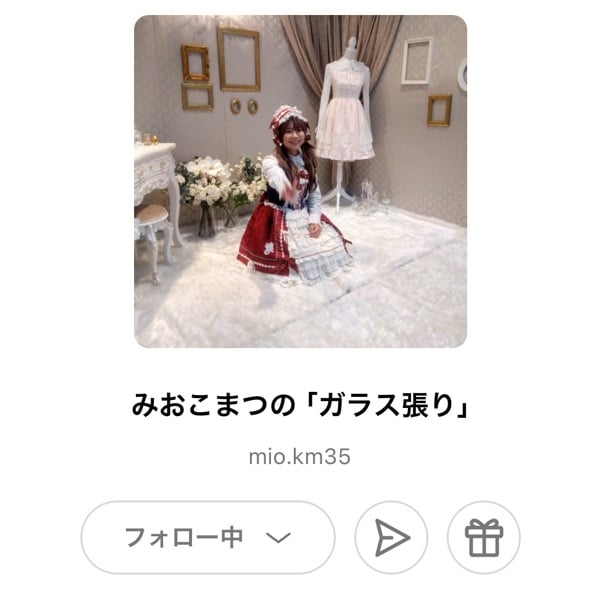Open the フォロー中 follow status dropdown

(x=207, y=537)
